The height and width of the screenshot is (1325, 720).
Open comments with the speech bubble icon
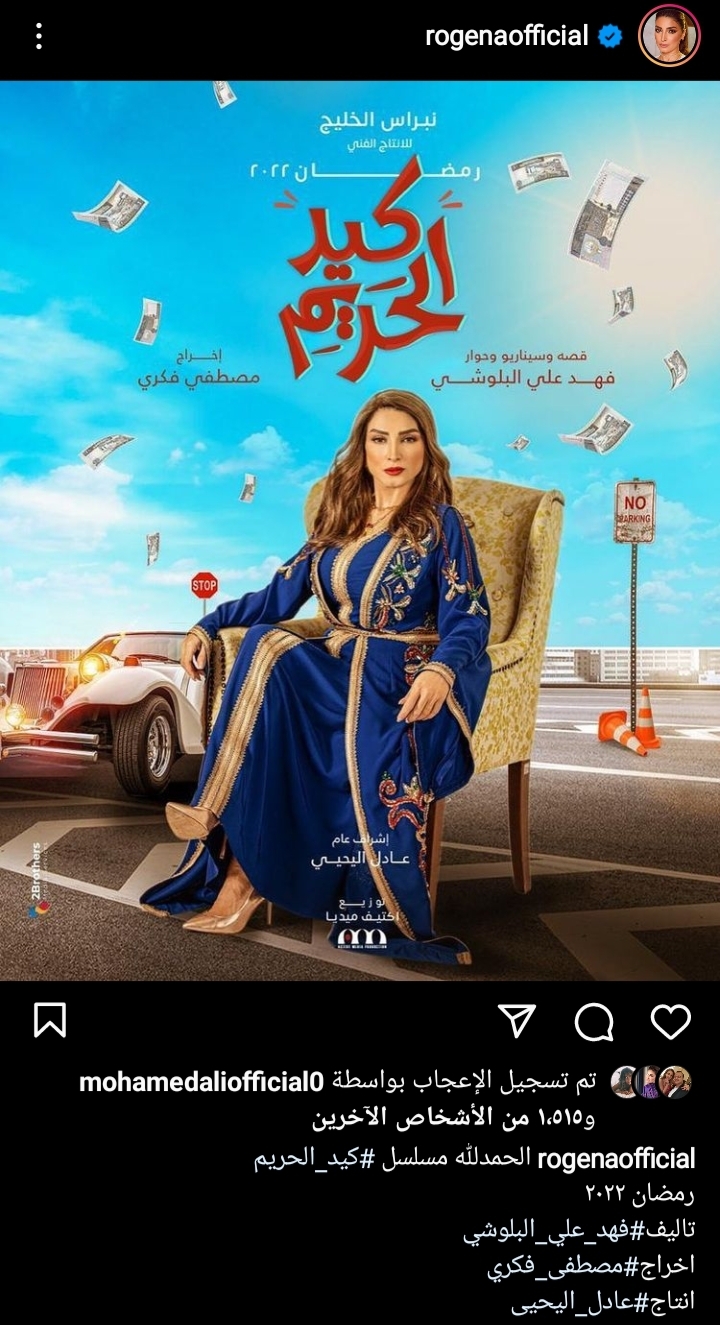coord(594,1021)
